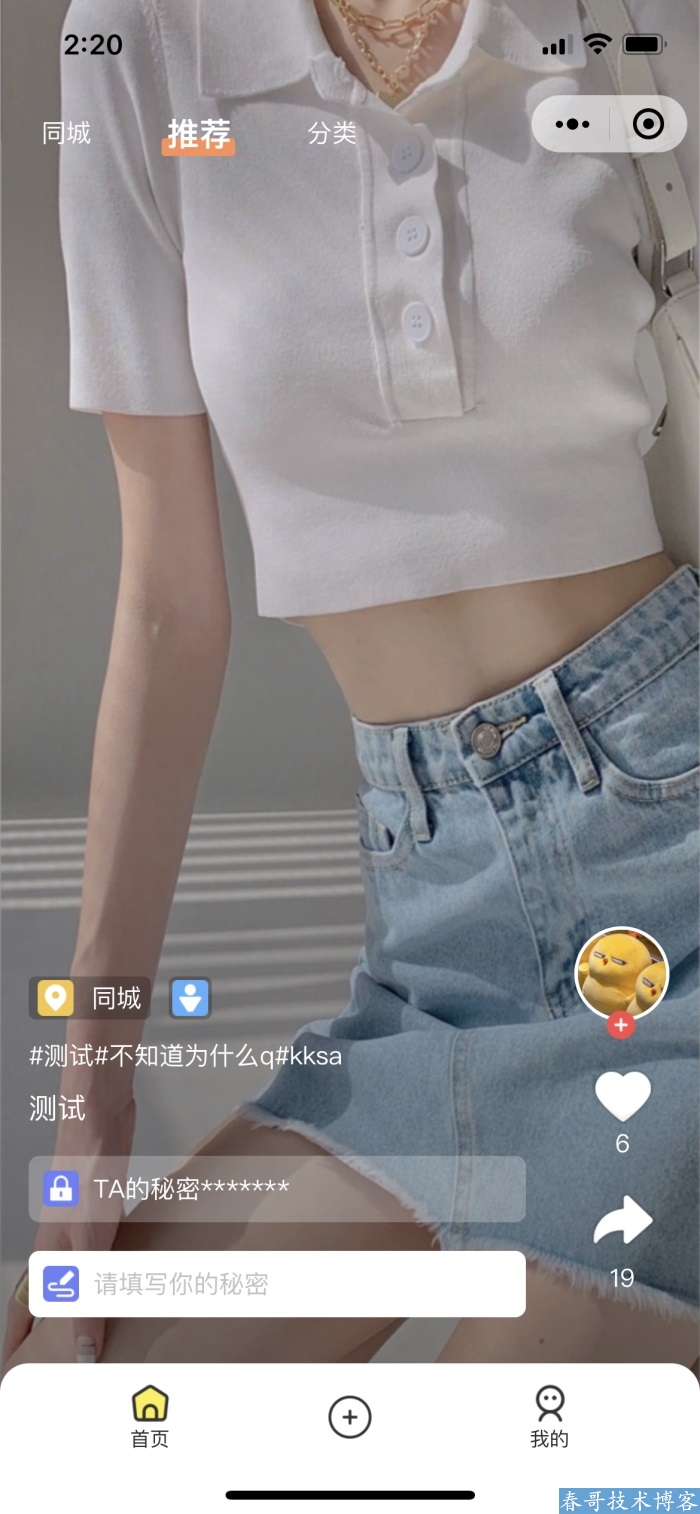Tap the 同城 location chip
700x1514 pixels.
pyautogui.click(x=90, y=998)
